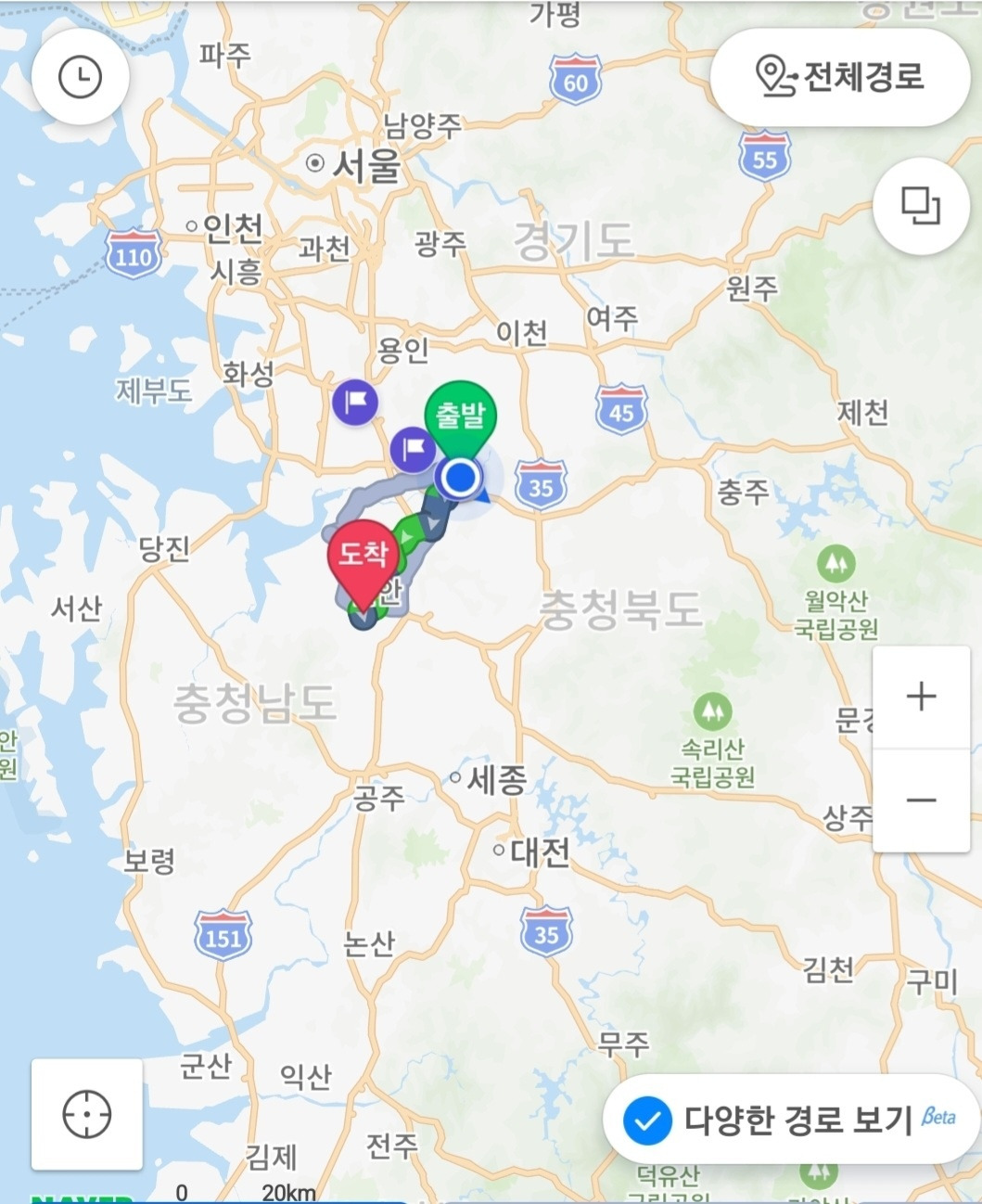The image size is (982, 1204).
Task: Click the zoom in plus control
Action: point(922,697)
